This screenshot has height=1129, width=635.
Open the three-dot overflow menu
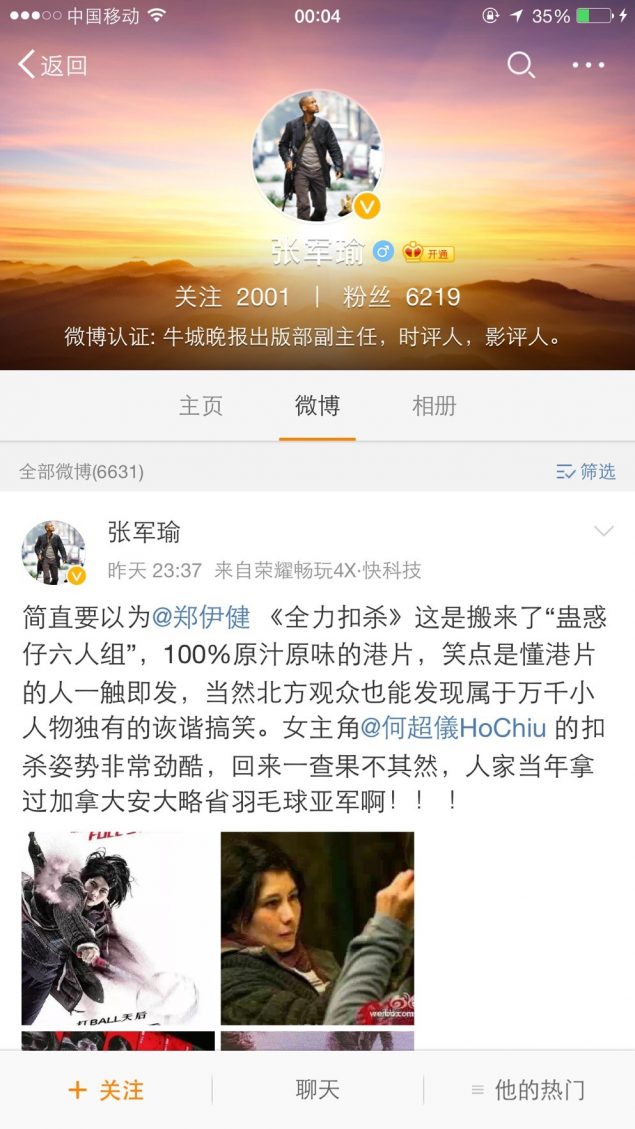[x=588, y=66]
